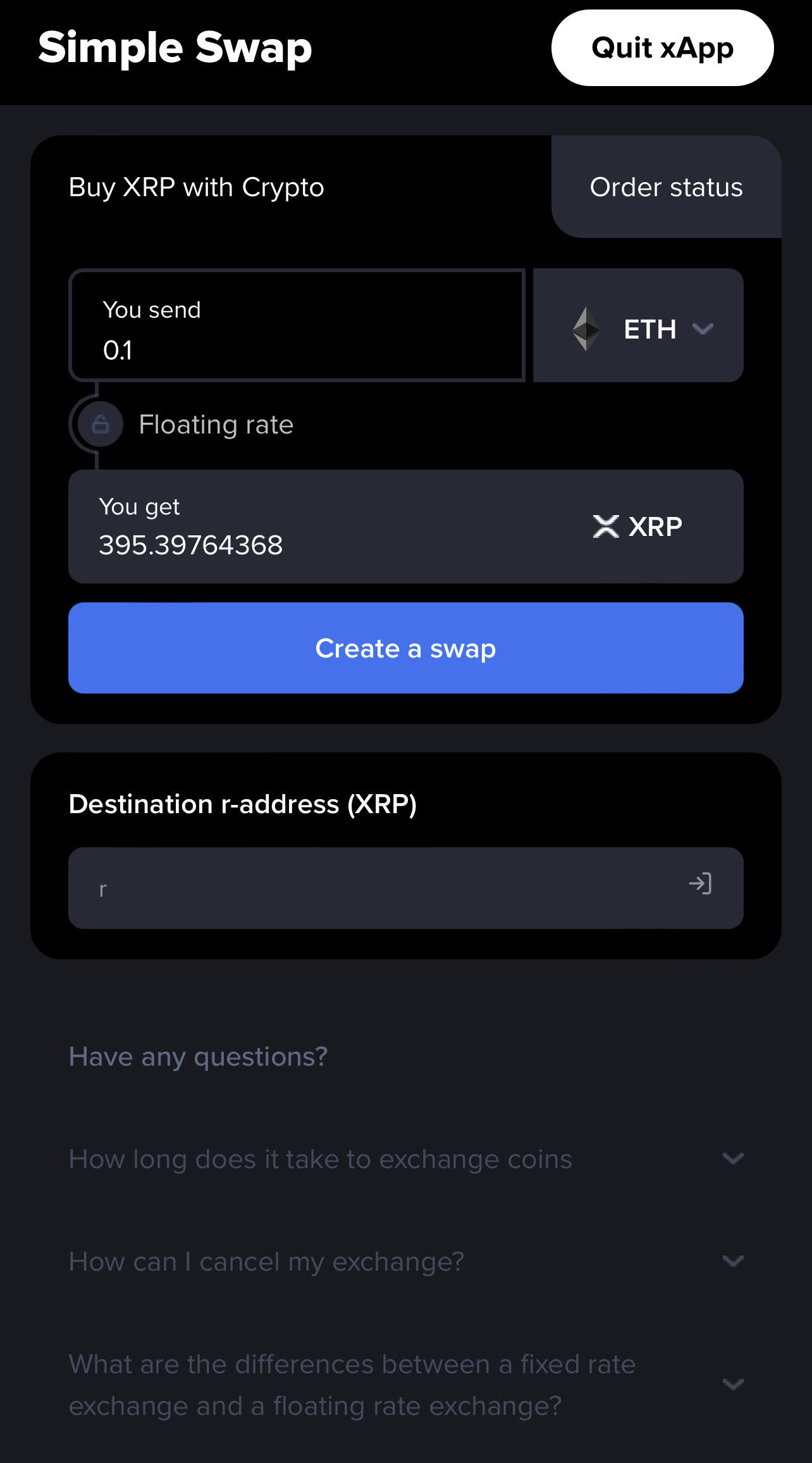The width and height of the screenshot is (812, 1463).
Task: Quit the xApp
Action: (x=662, y=48)
